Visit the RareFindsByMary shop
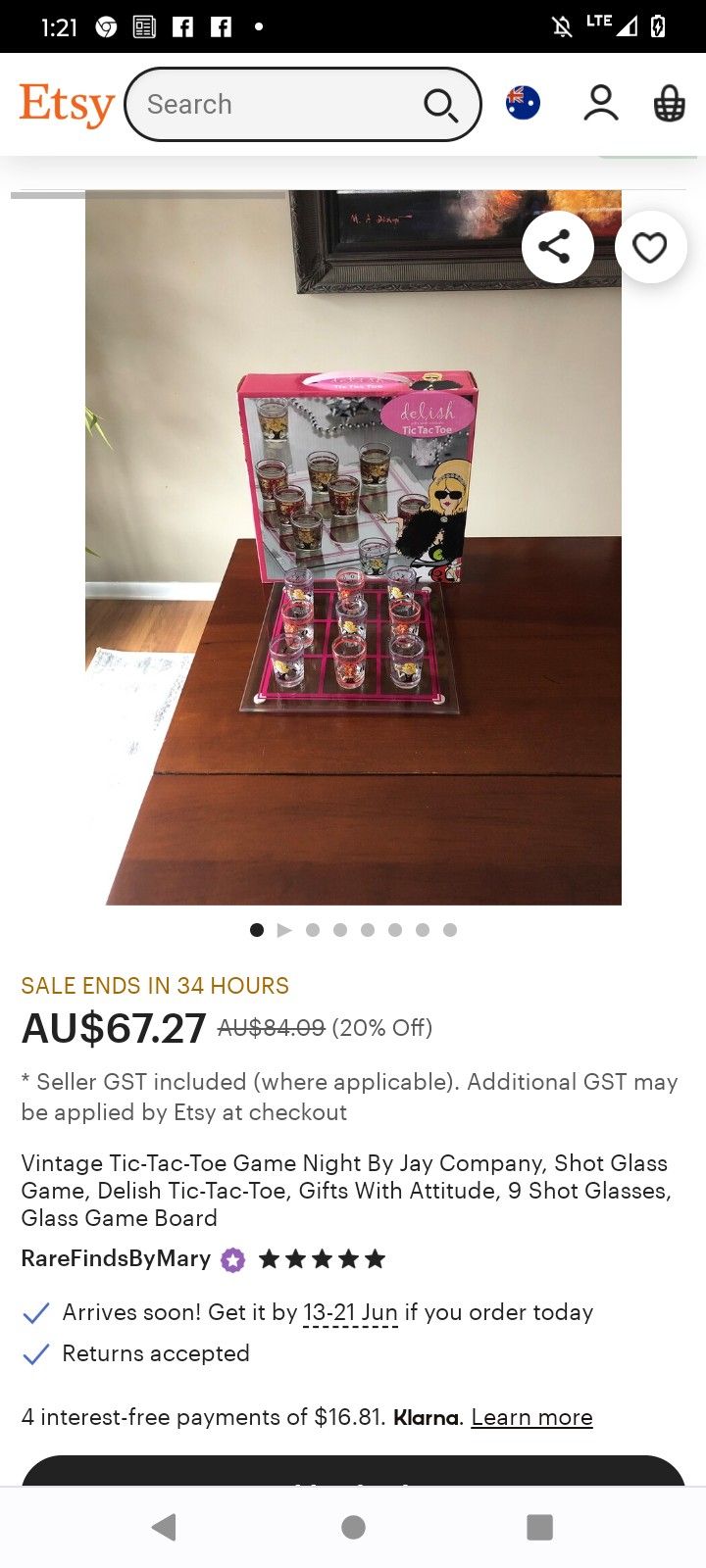This screenshot has width=706, height=1568. (116, 1258)
